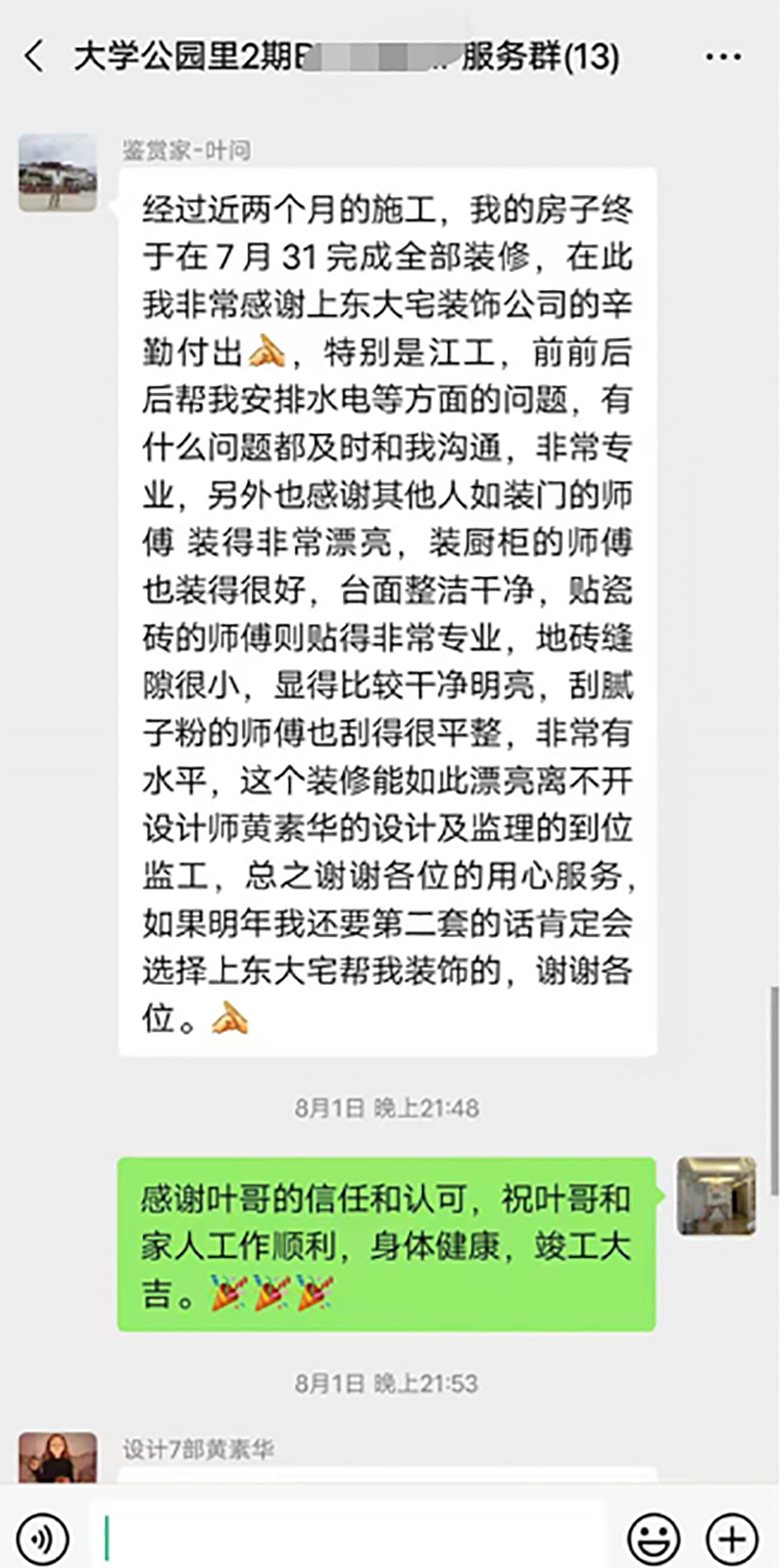
Task: Open 设计7部黄素华's profile avatar
Action: (x=58, y=1457)
